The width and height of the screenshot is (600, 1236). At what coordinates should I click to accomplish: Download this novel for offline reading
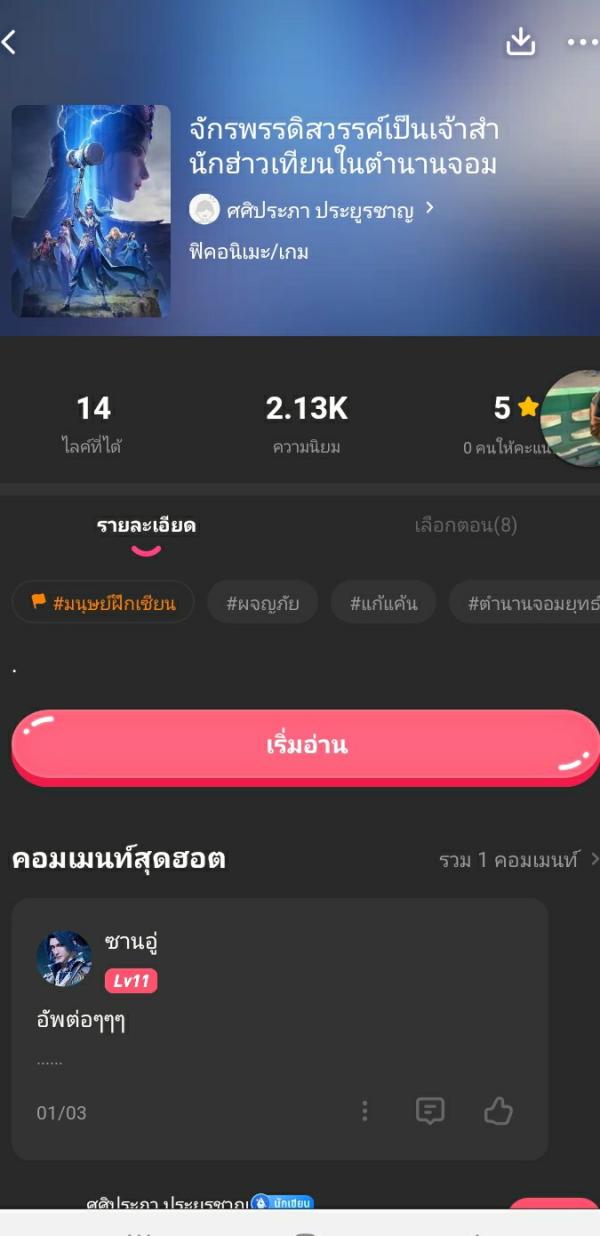click(x=520, y=42)
